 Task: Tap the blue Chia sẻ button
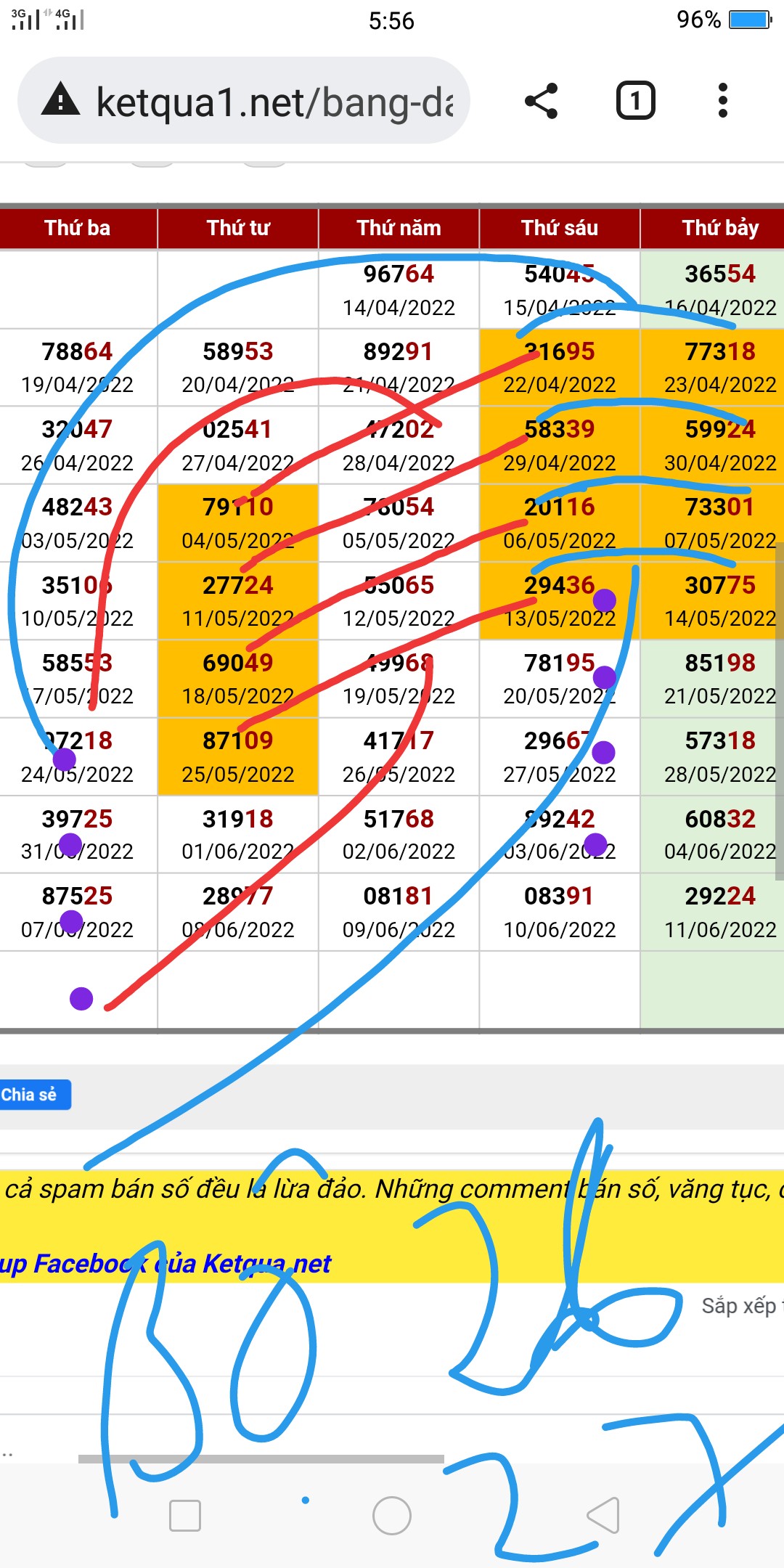pos(33,1095)
